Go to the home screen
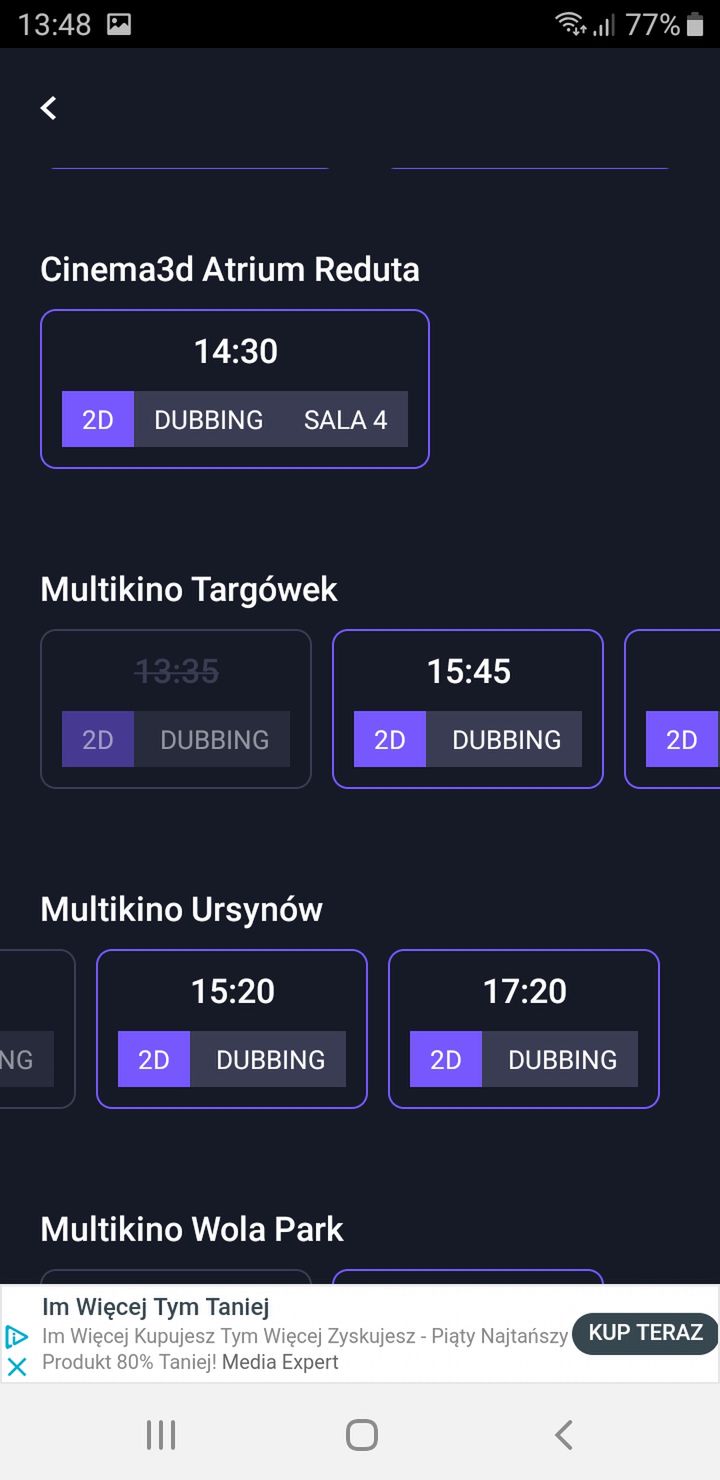 tap(361, 1435)
